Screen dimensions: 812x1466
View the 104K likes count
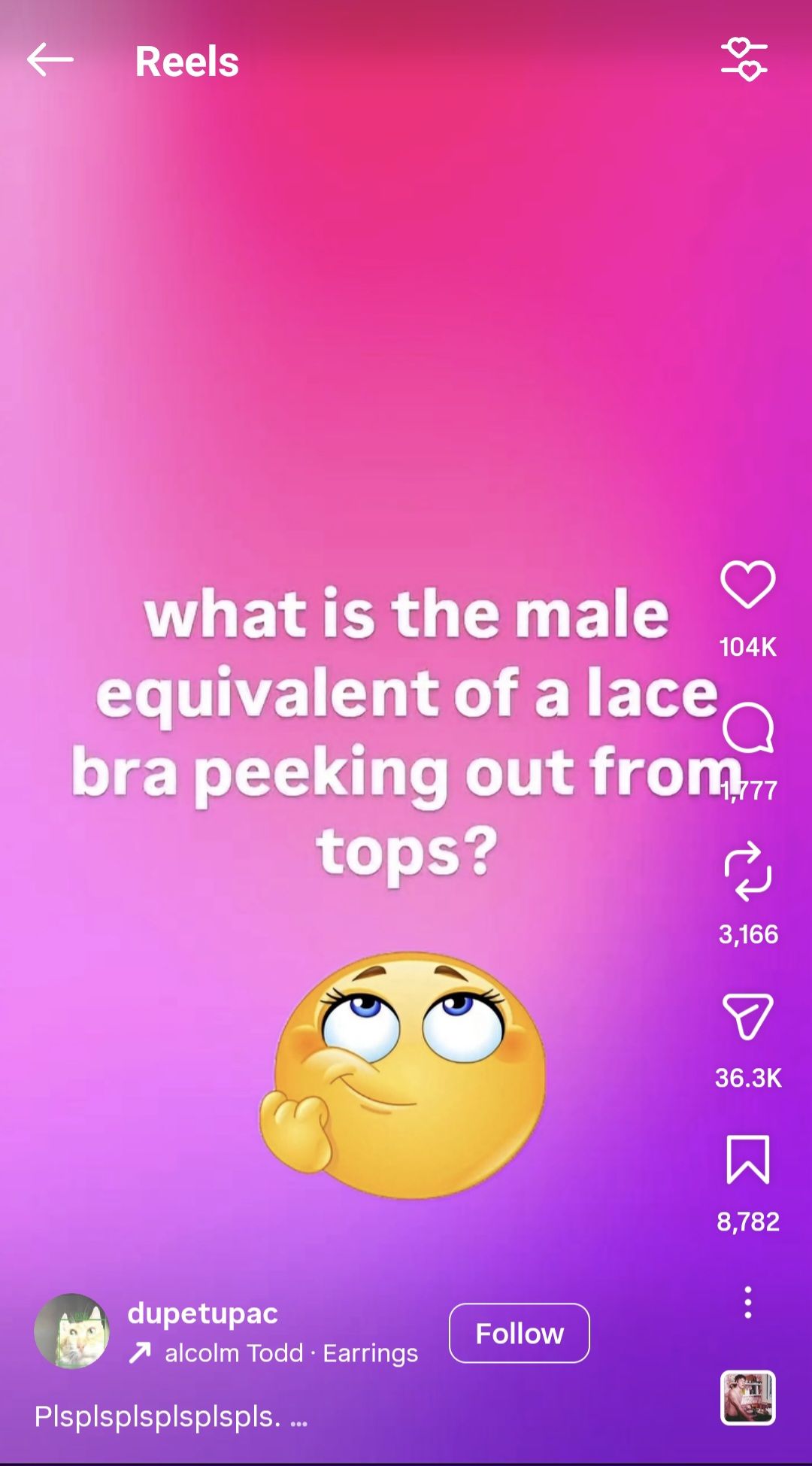click(x=747, y=648)
